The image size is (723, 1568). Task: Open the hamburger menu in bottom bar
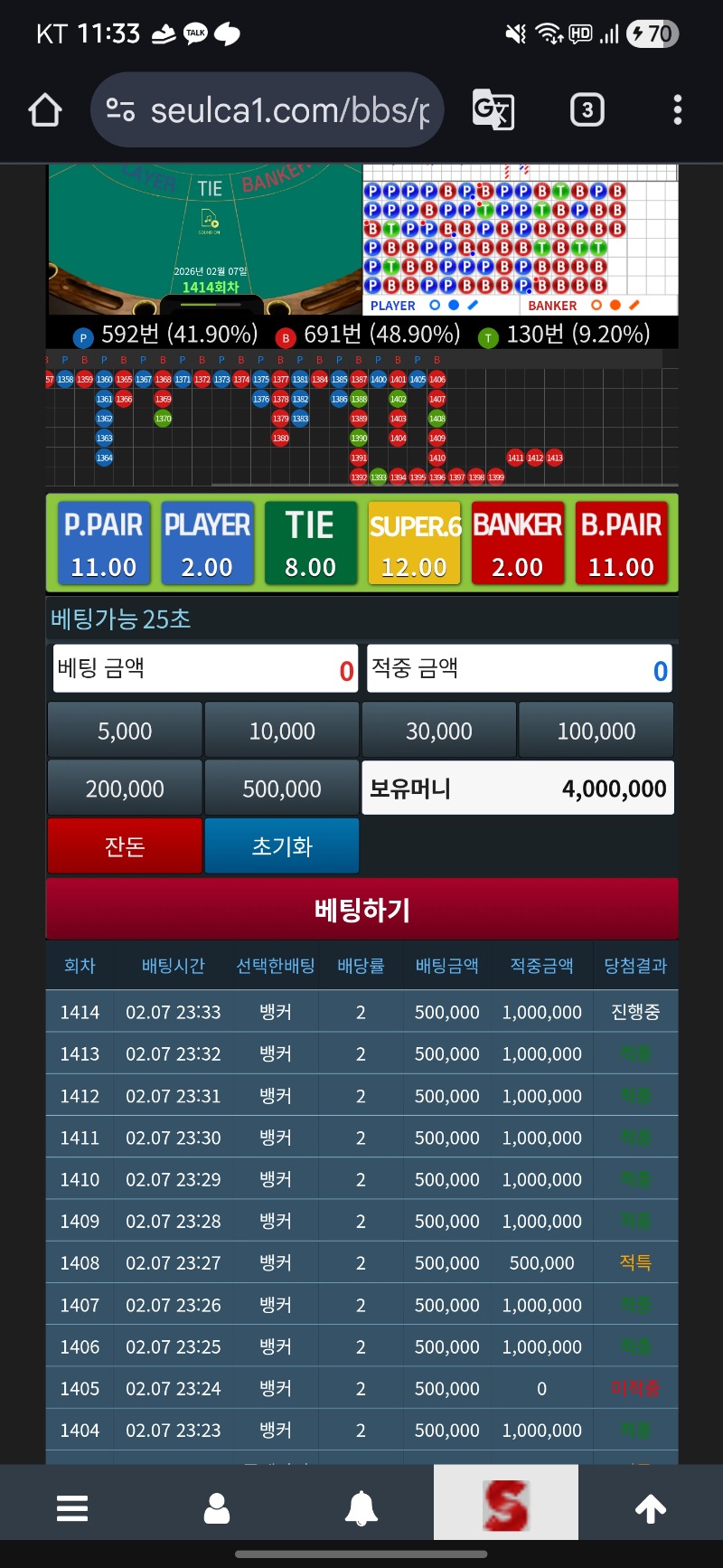(x=72, y=1507)
